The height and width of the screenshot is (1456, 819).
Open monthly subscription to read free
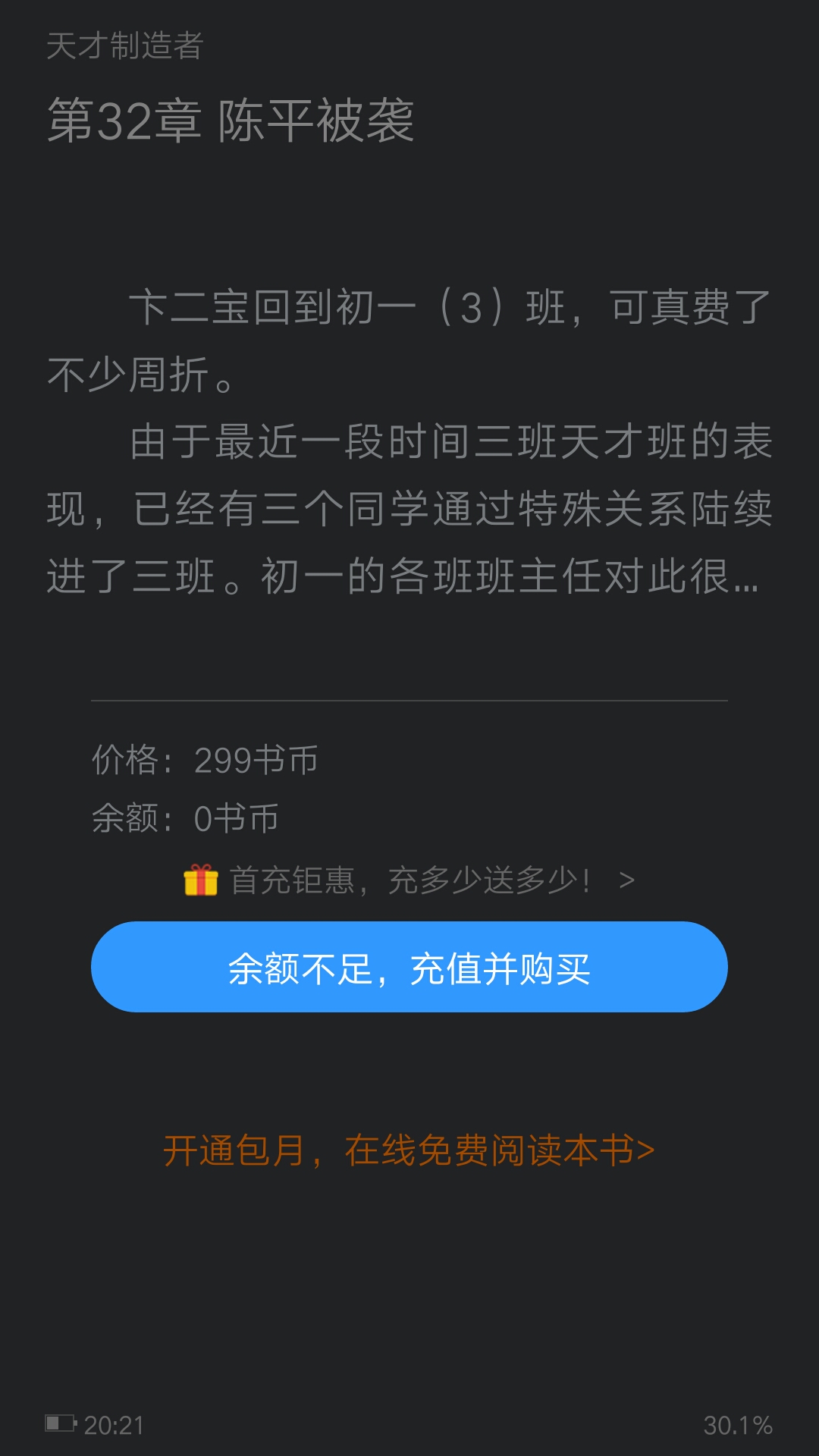click(409, 1150)
